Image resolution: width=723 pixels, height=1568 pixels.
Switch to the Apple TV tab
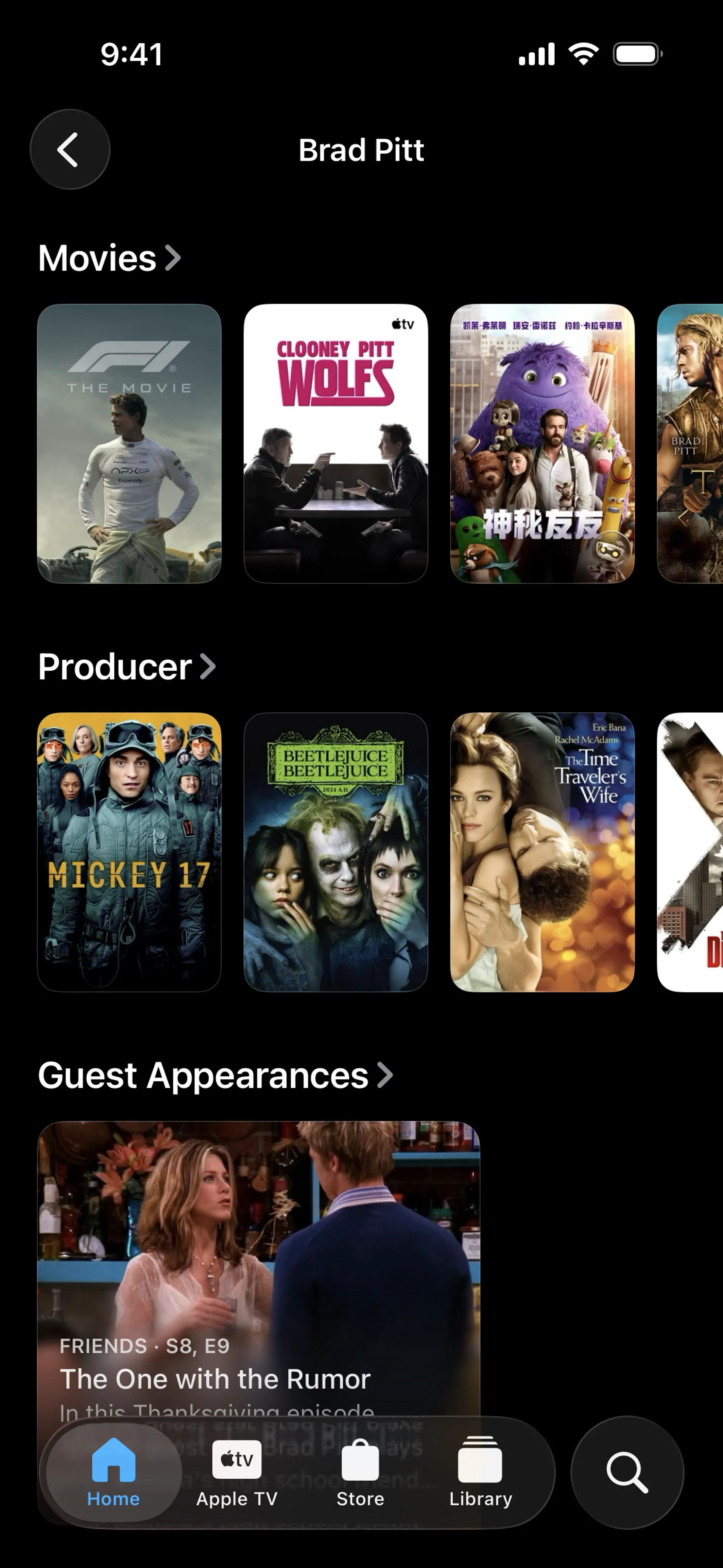click(x=237, y=1472)
